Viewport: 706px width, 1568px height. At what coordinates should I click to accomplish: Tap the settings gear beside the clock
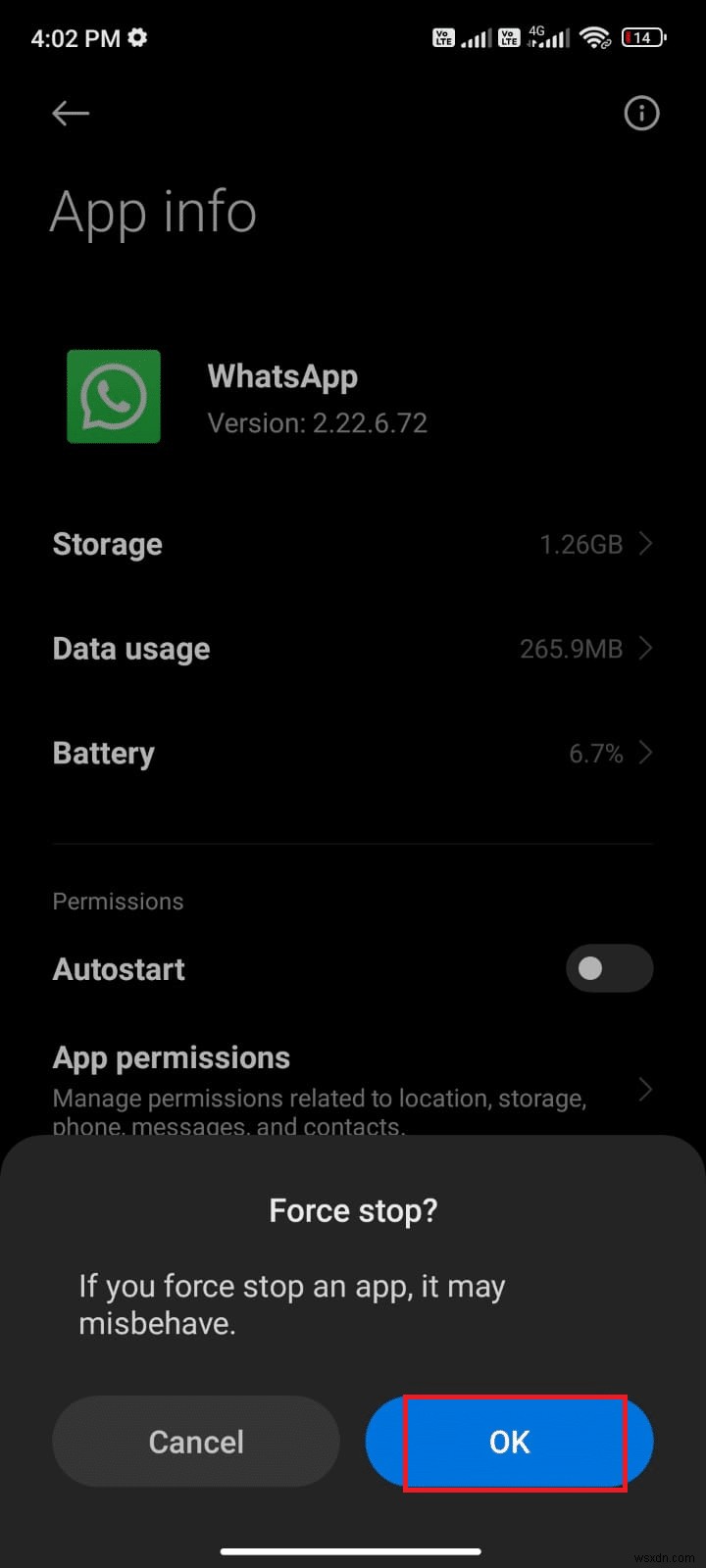[136, 37]
